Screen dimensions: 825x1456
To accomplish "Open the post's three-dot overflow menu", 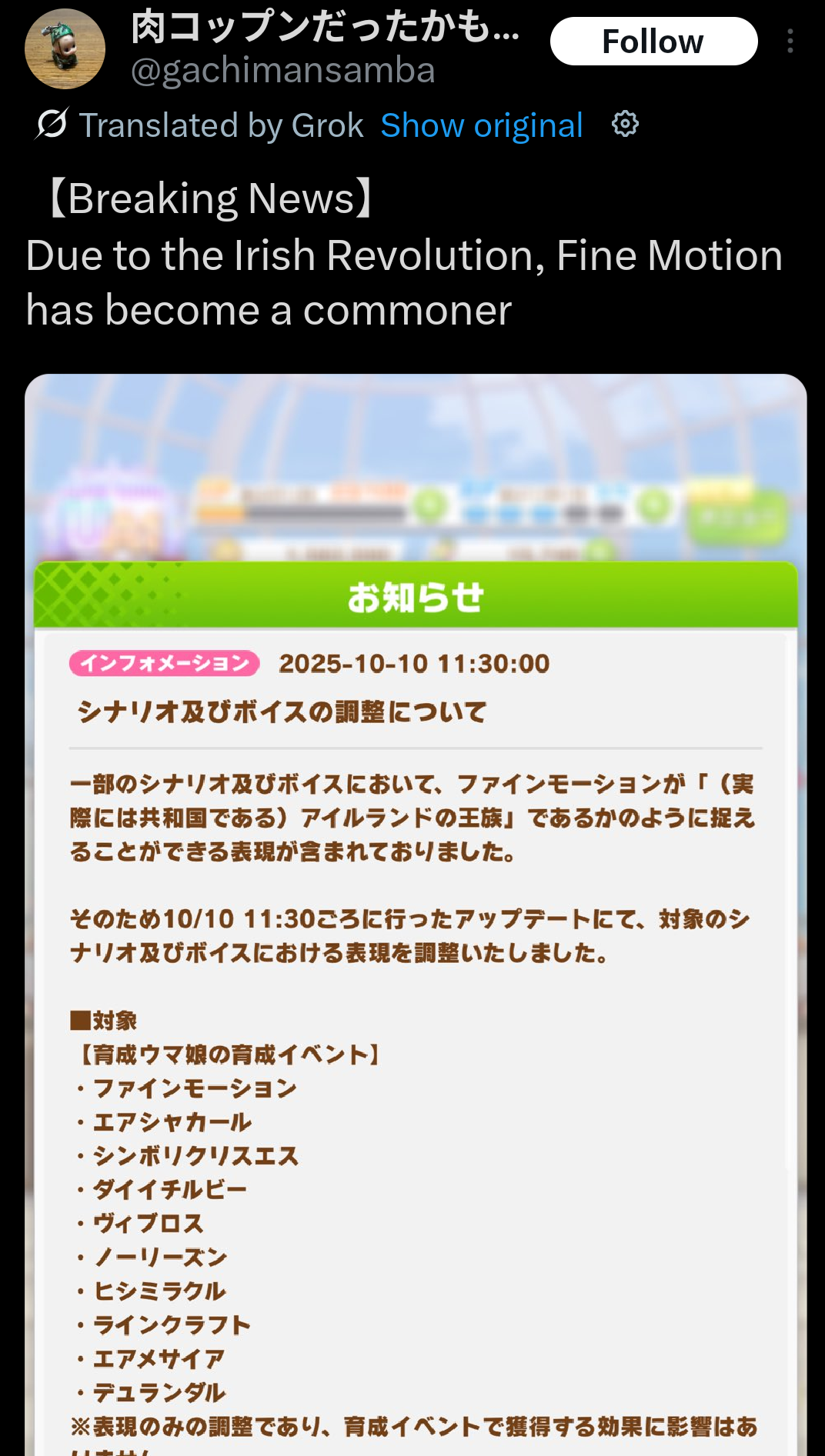I will pos(790,42).
